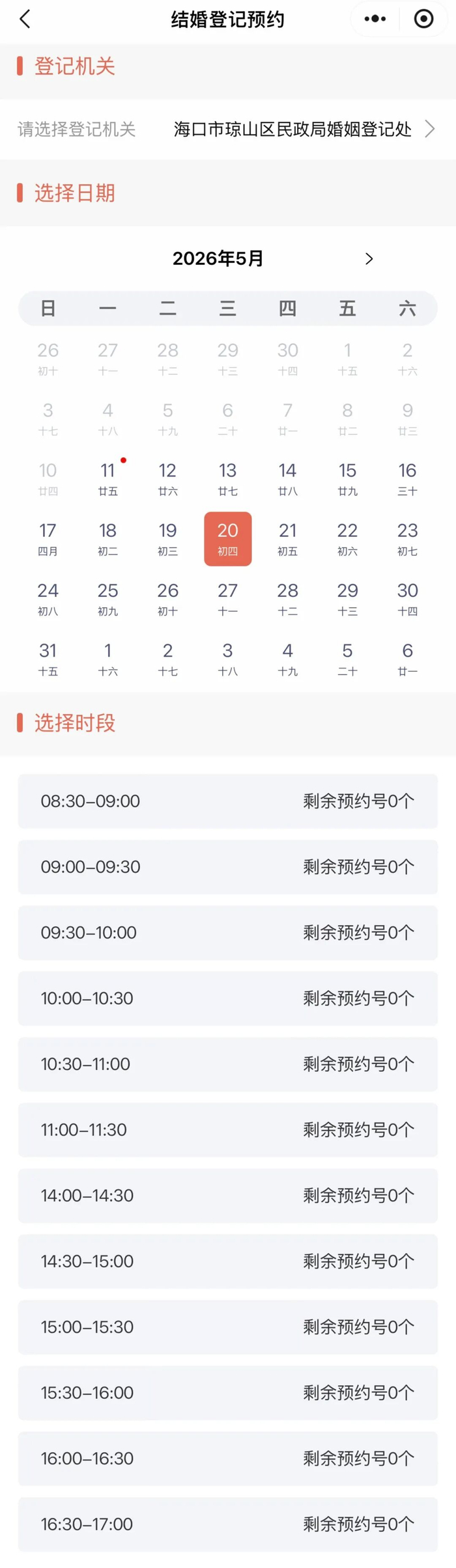Image resolution: width=456 pixels, height=1568 pixels.
Task: Select the 14:00–14:30 time slot
Action: 228,1196
